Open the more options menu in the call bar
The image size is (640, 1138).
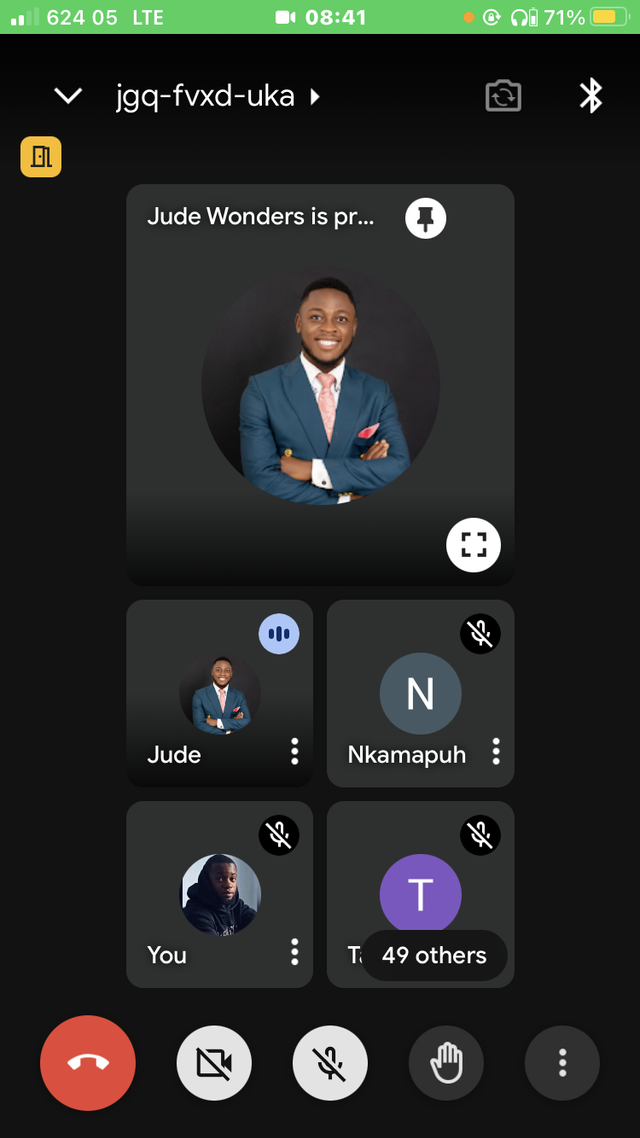pos(562,1063)
